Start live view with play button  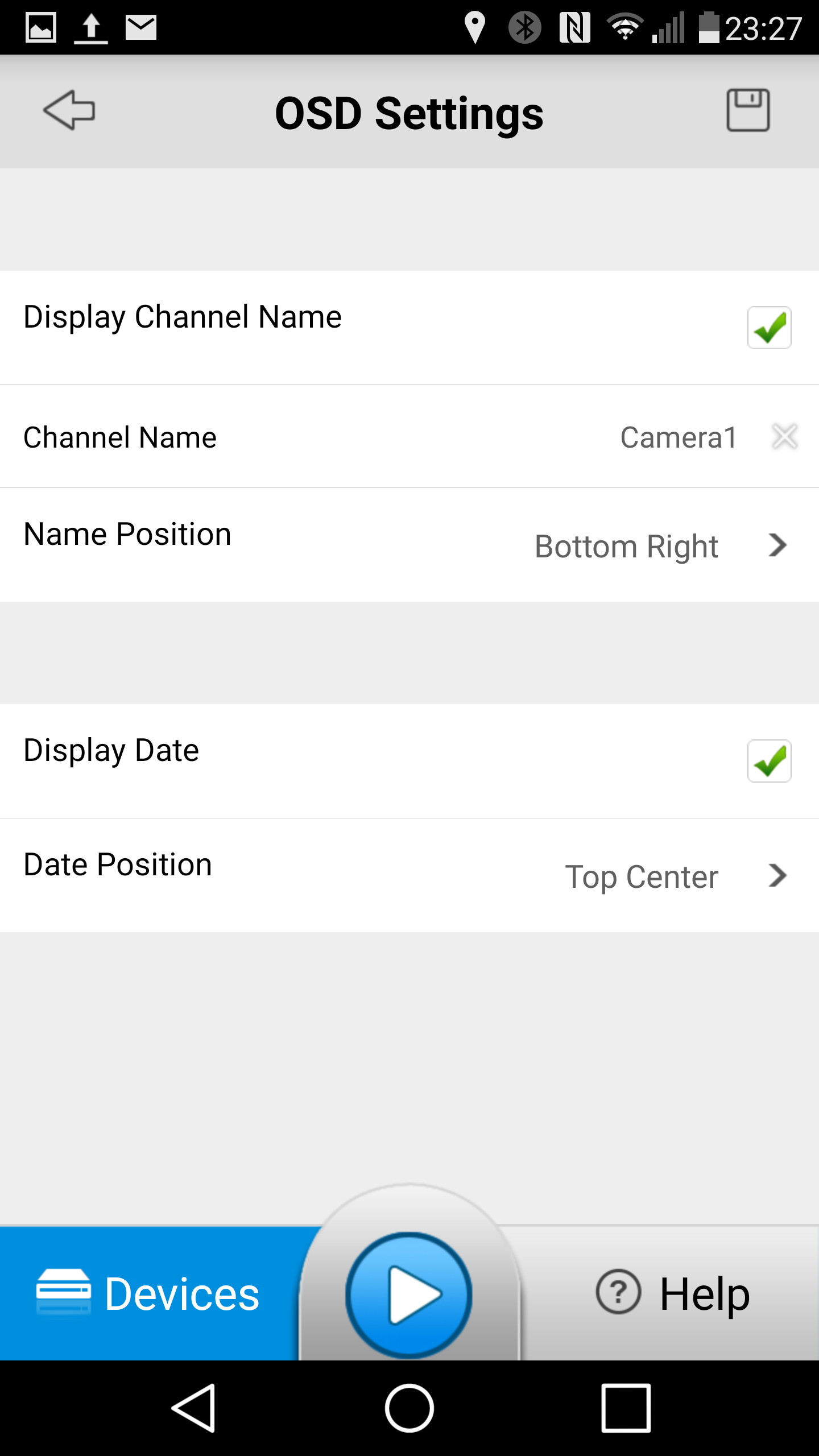pyautogui.click(x=408, y=1294)
